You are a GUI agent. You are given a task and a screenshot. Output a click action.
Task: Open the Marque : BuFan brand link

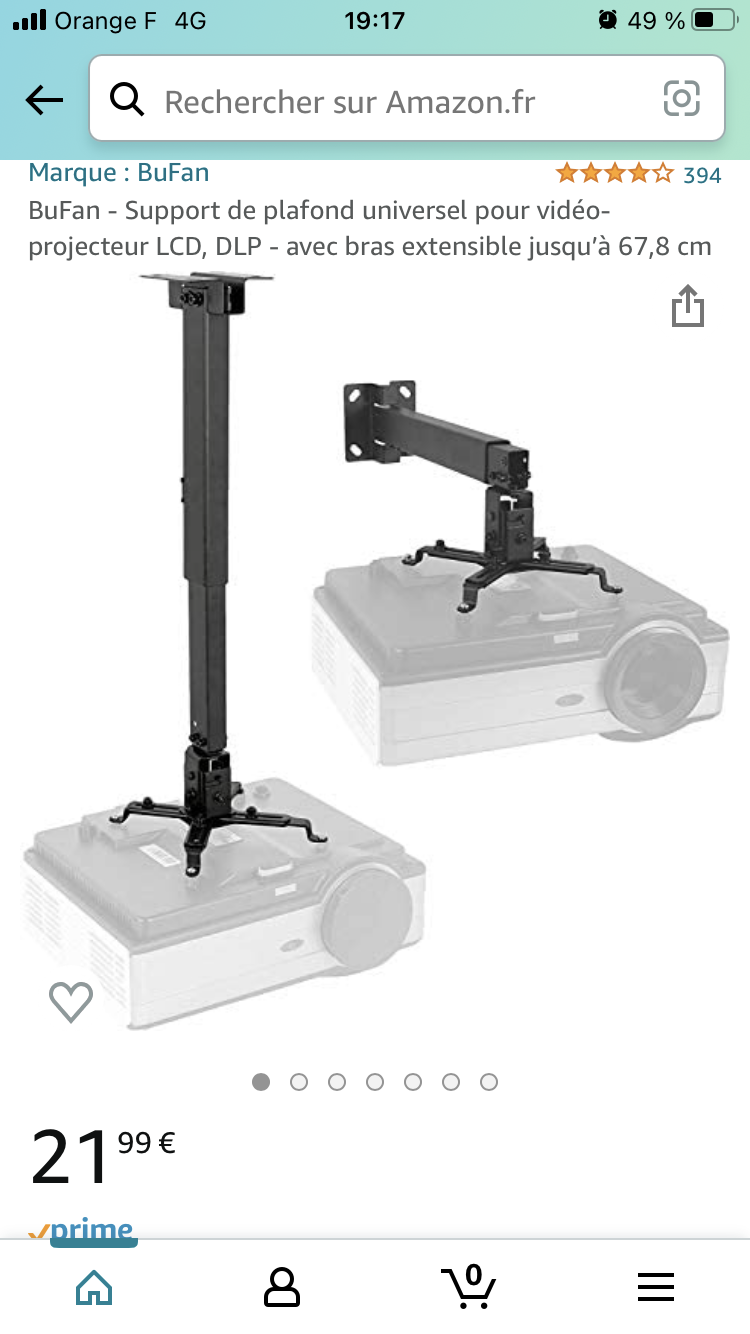(x=119, y=172)
